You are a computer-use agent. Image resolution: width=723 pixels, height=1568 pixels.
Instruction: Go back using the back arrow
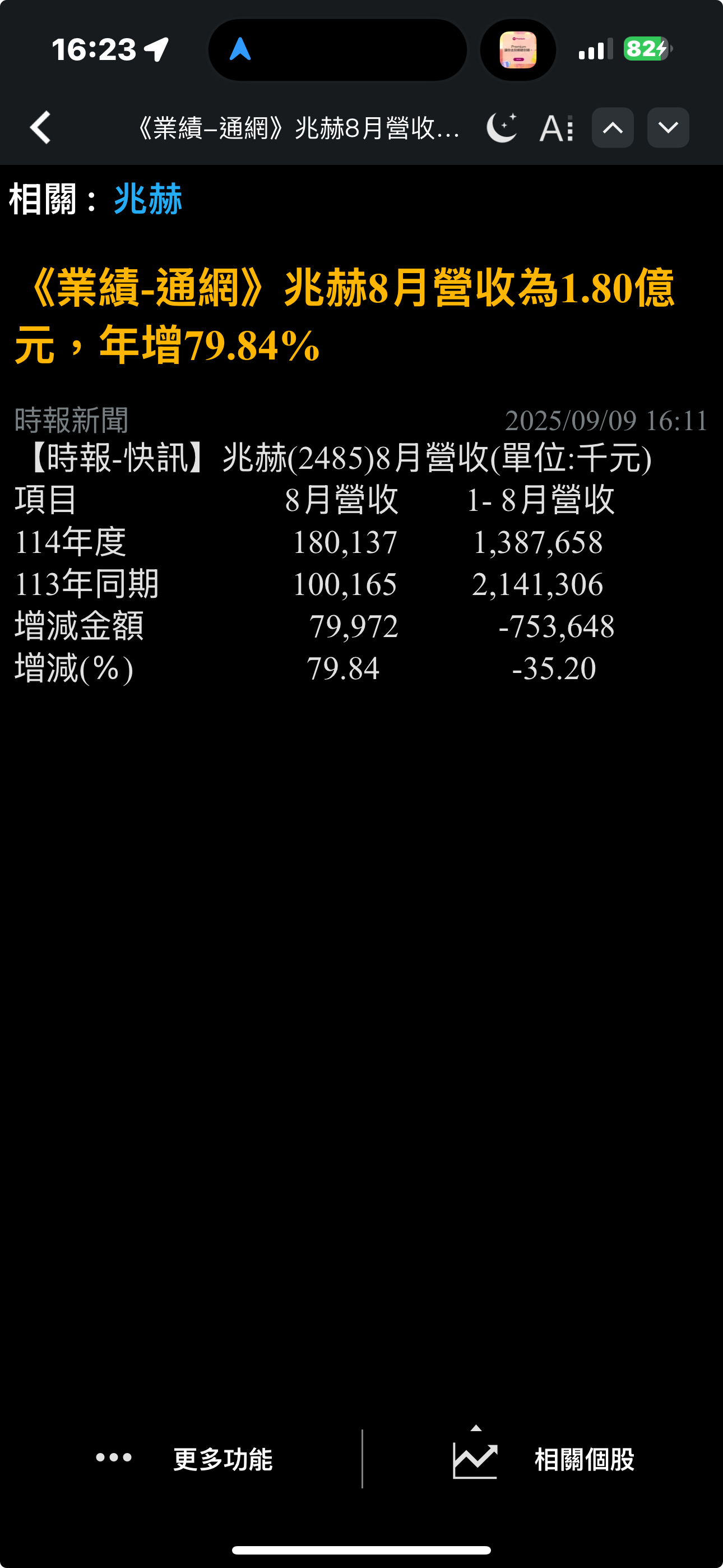pos(40,128)
